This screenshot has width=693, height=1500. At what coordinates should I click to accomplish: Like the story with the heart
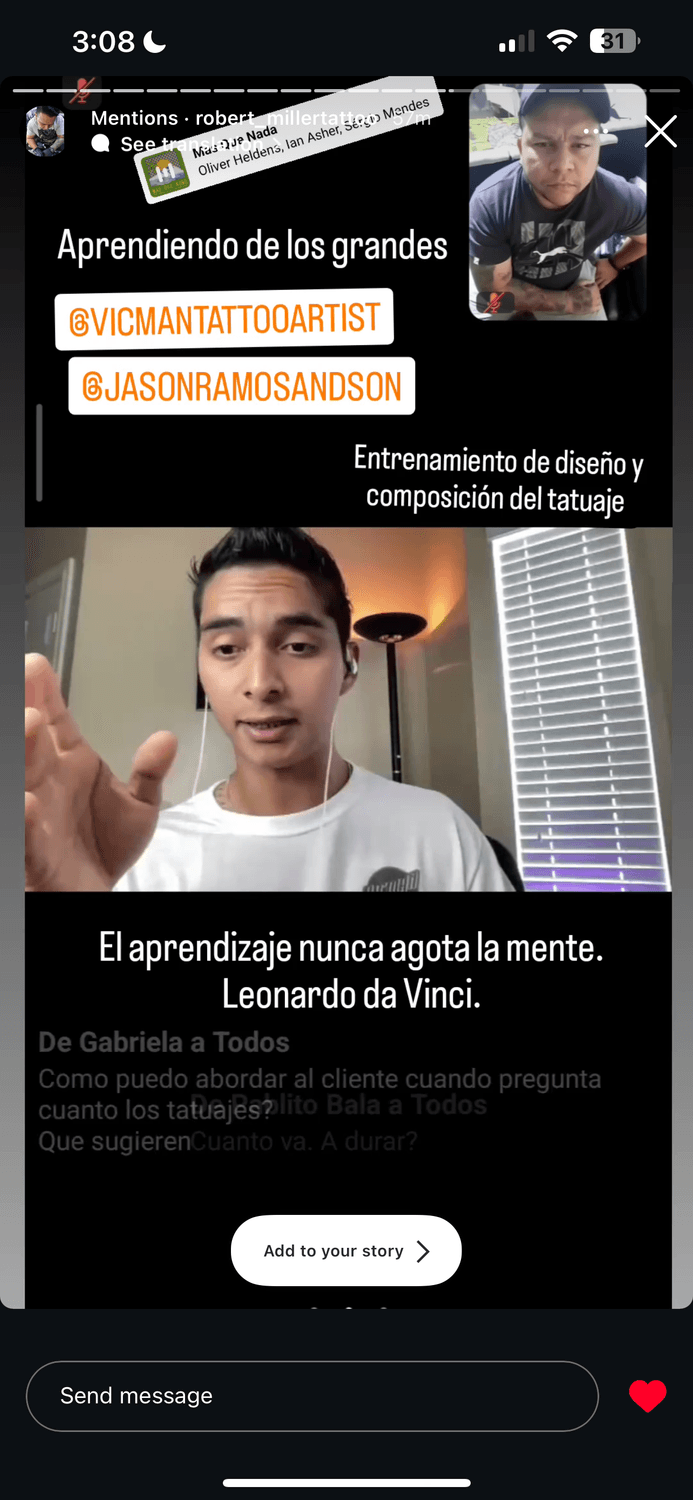647,1396
